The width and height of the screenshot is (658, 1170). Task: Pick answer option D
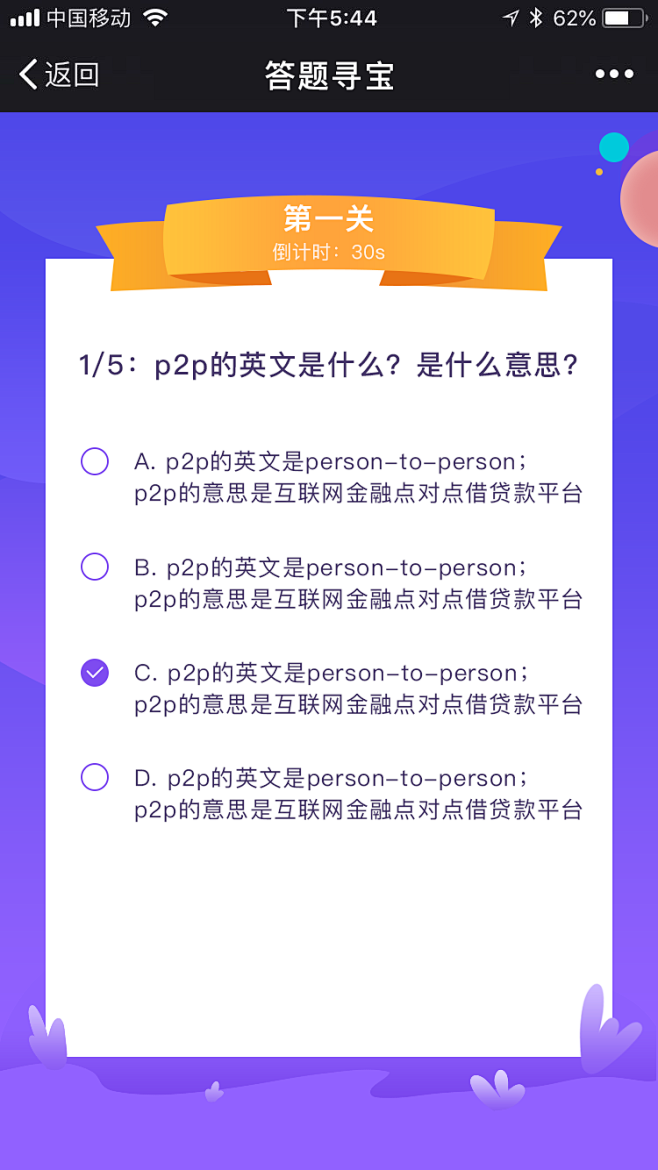tap(95, 777)
